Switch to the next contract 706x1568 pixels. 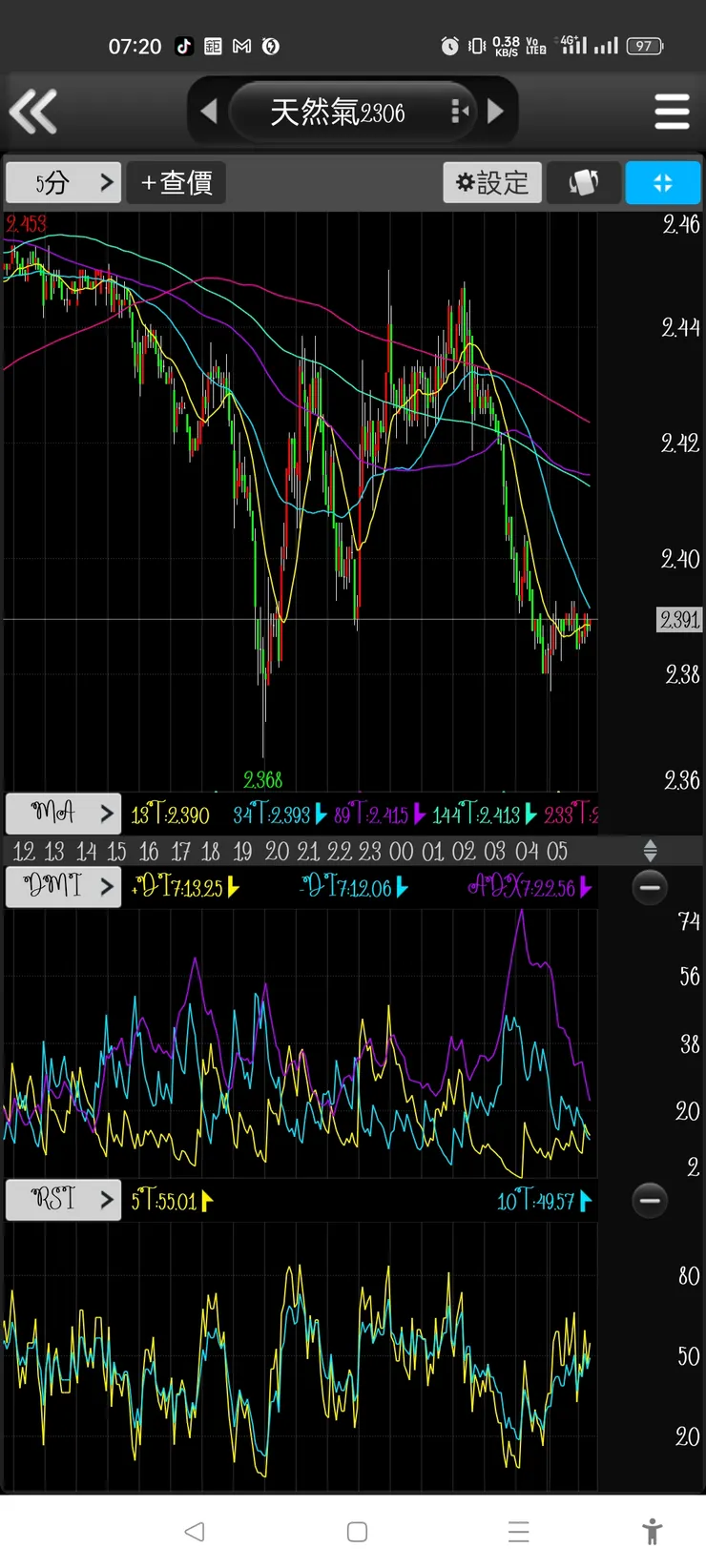pyautogui.click(x=495, y=112)
